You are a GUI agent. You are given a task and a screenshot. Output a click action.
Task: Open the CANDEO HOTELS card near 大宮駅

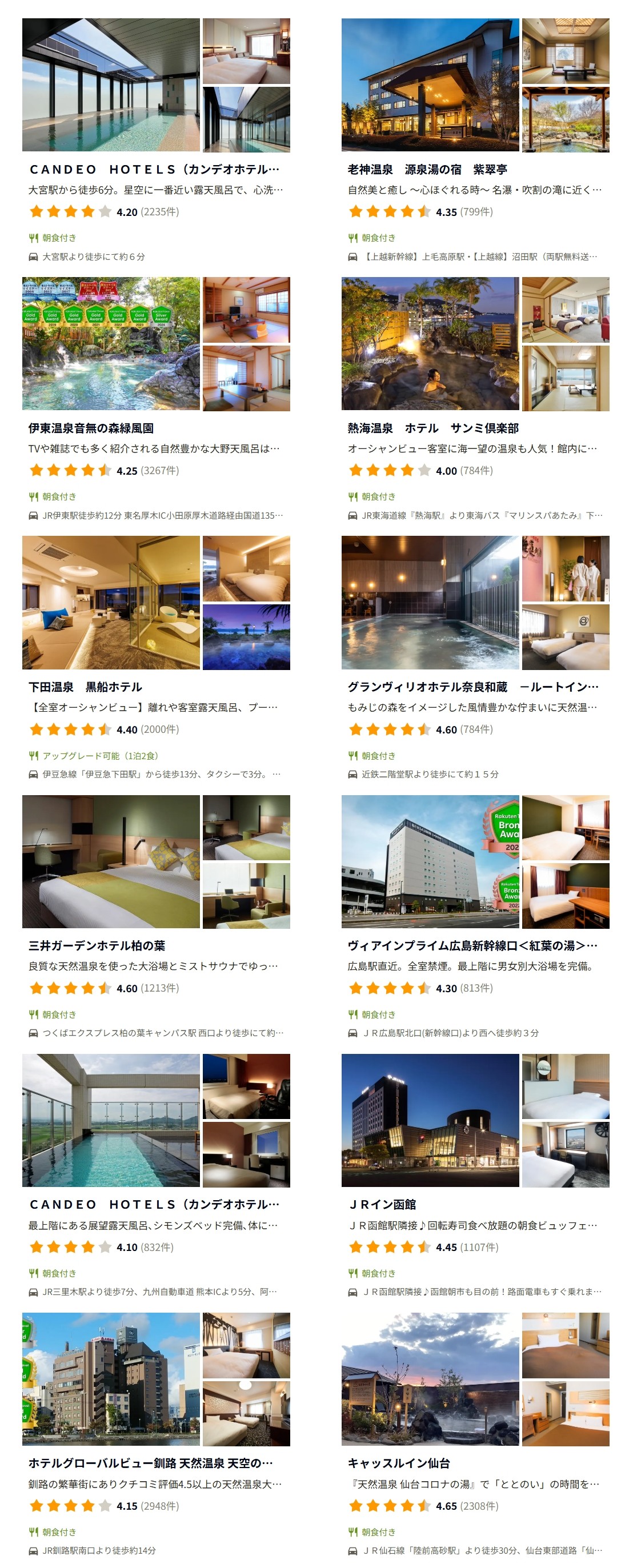coord(154,169)
